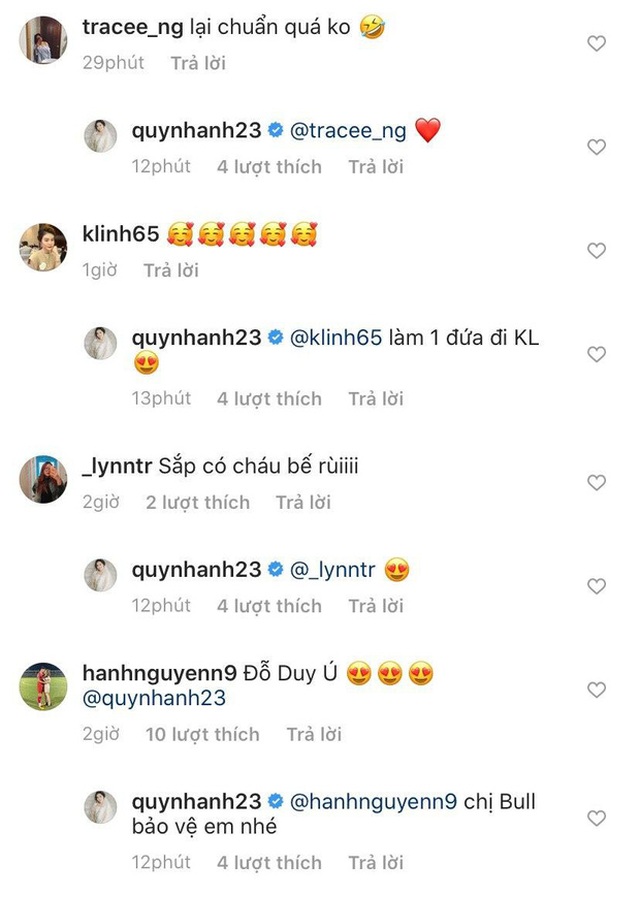The height and width of the screenshot is (897, 640).
Task: Like quynhanh23's reply to hanhnguyenn9
Action: point(596,819)
